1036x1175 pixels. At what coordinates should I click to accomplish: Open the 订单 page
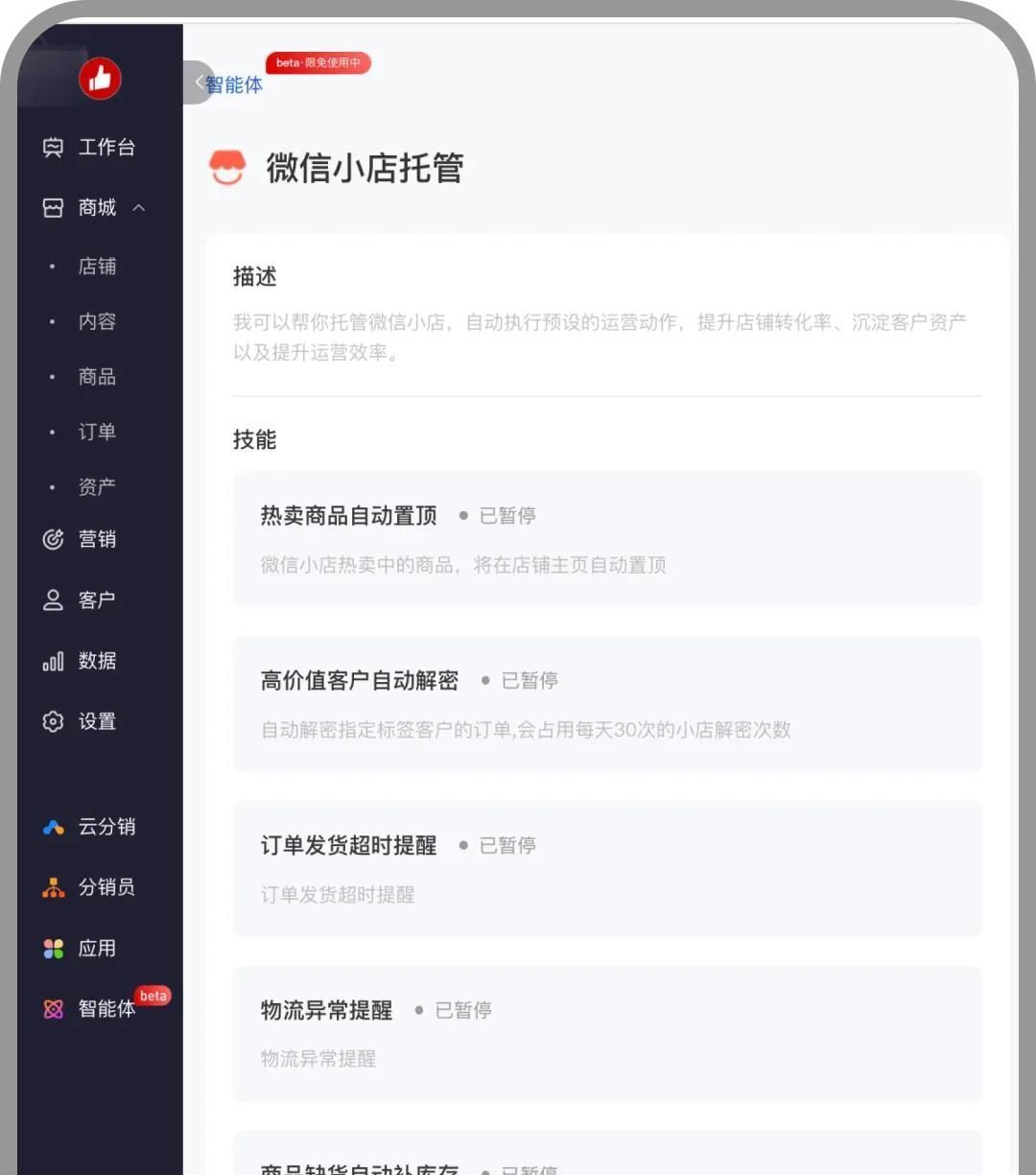tap(96, 432)
